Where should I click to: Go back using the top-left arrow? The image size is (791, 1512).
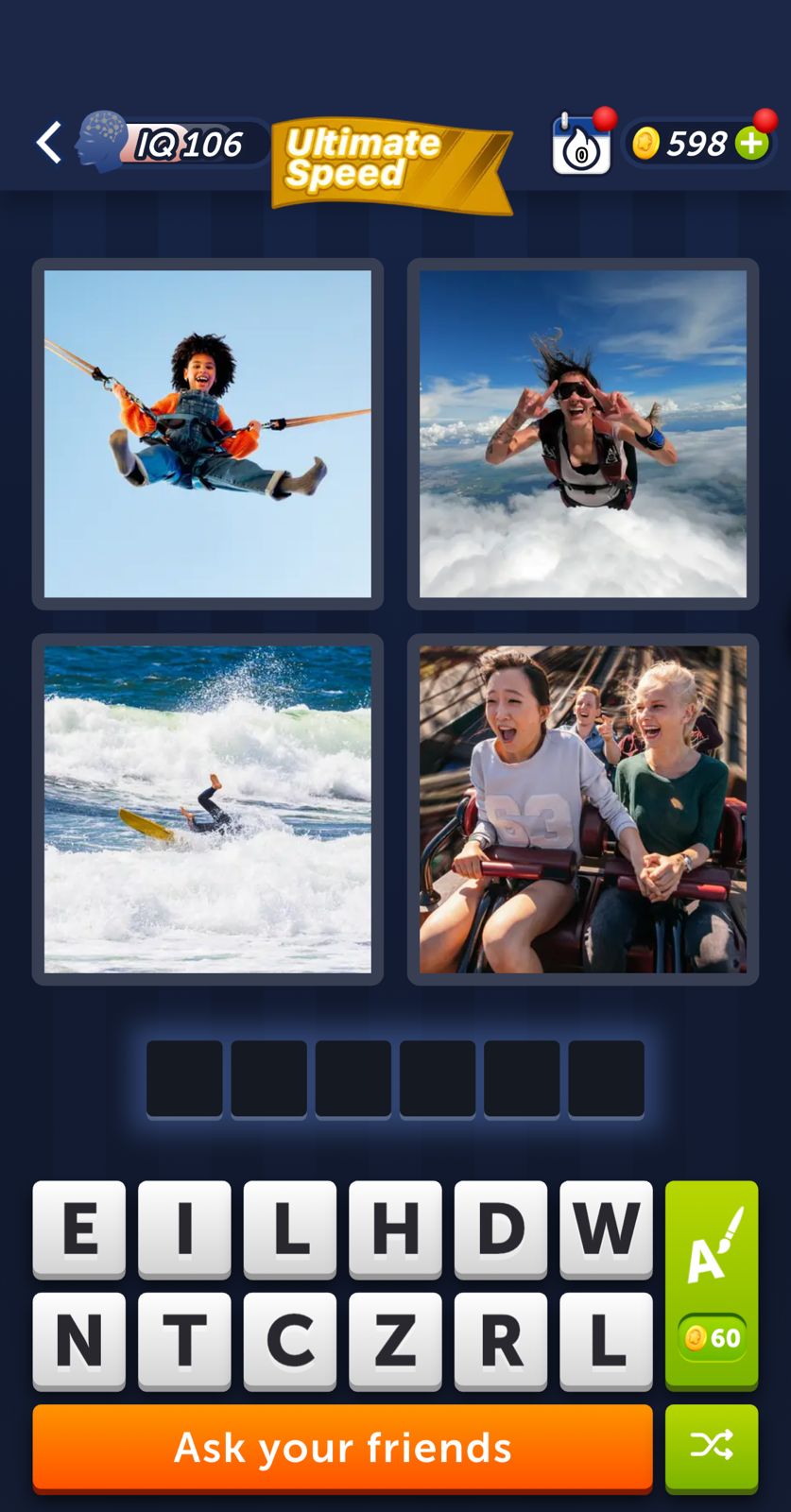[48, 143]
